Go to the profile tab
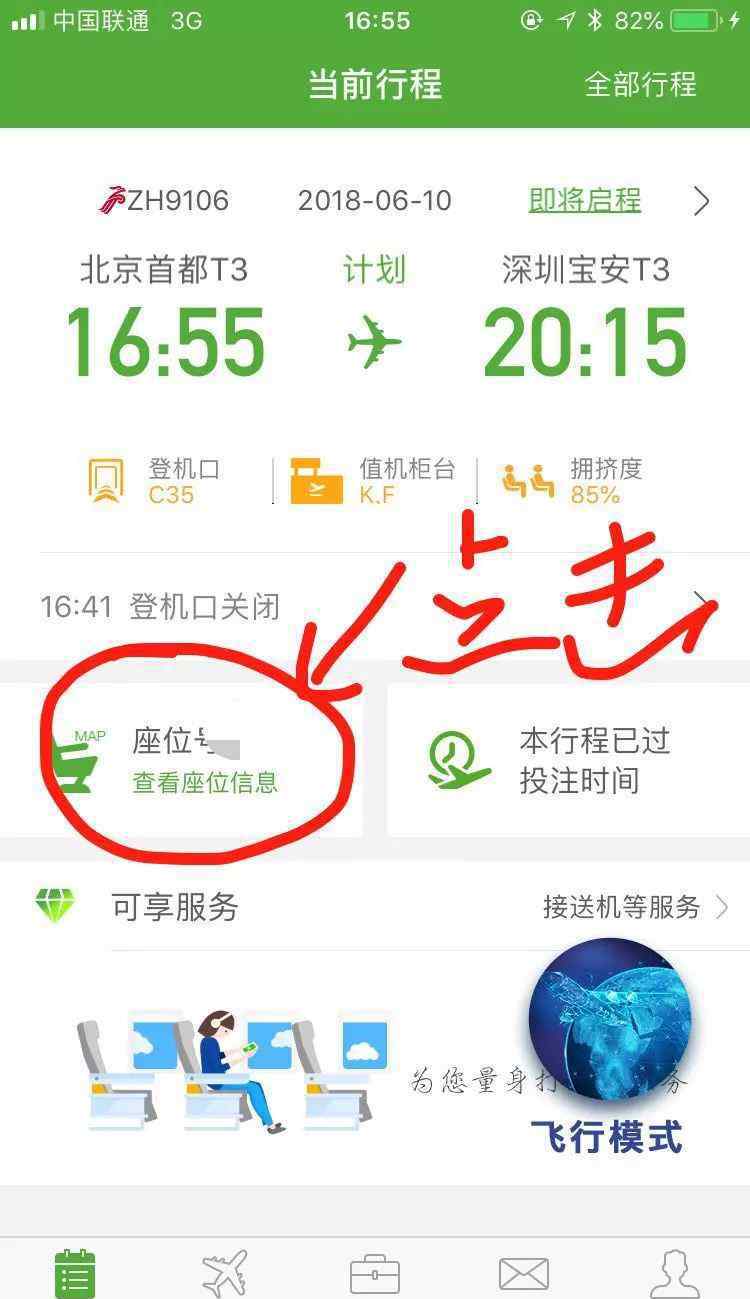Screen dimensions: 750x1299 tap(674, 1274)
